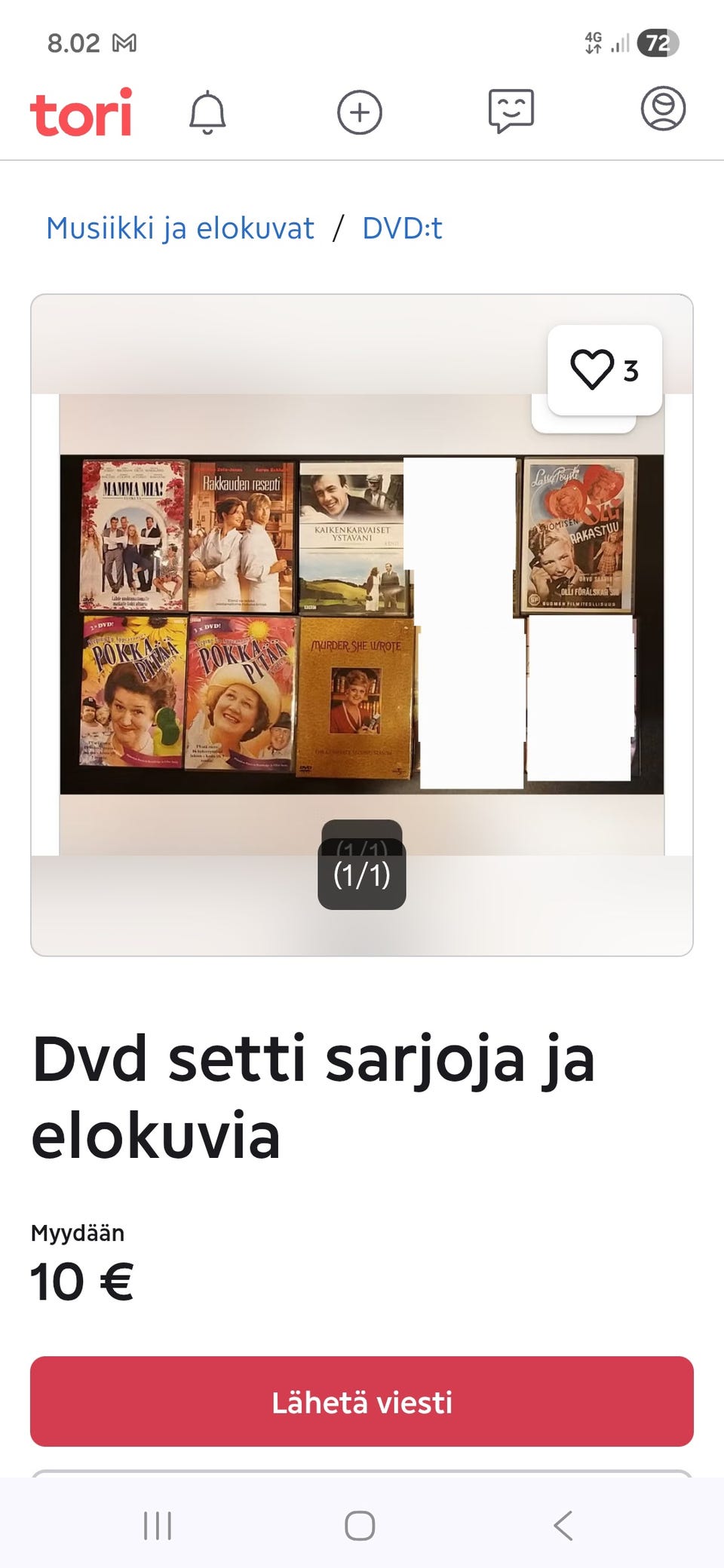This screenshot has height=1568, width=724.
Task: Tap Lähetä viesti to message seller
Action: point(362,1401)
